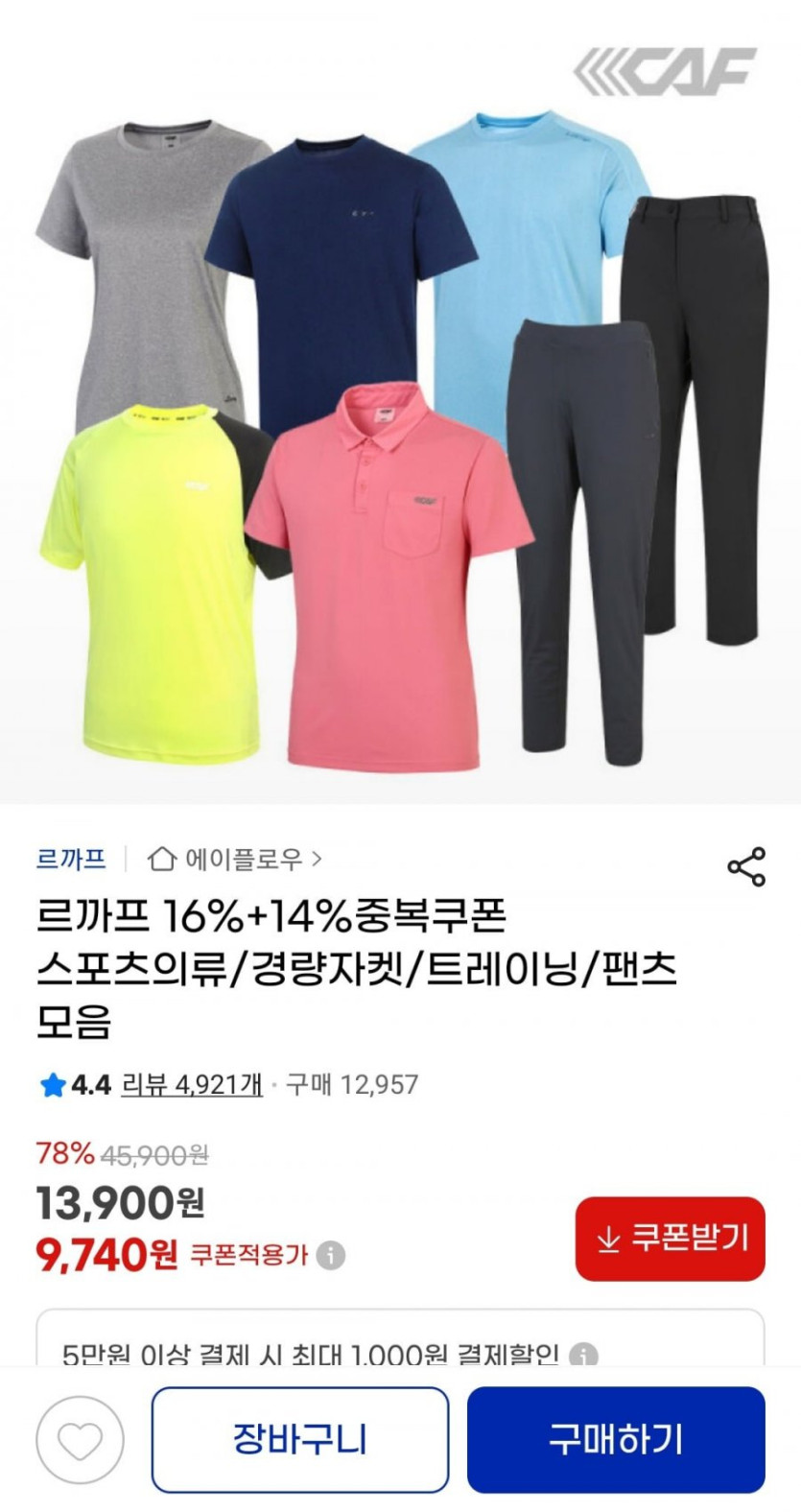Share this product
Viewport: 801px width, 1512px height.
(745, 866)
